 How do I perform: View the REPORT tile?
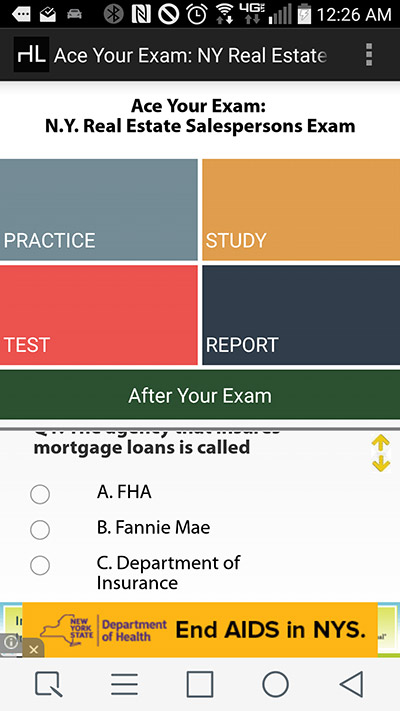(301, 315)
